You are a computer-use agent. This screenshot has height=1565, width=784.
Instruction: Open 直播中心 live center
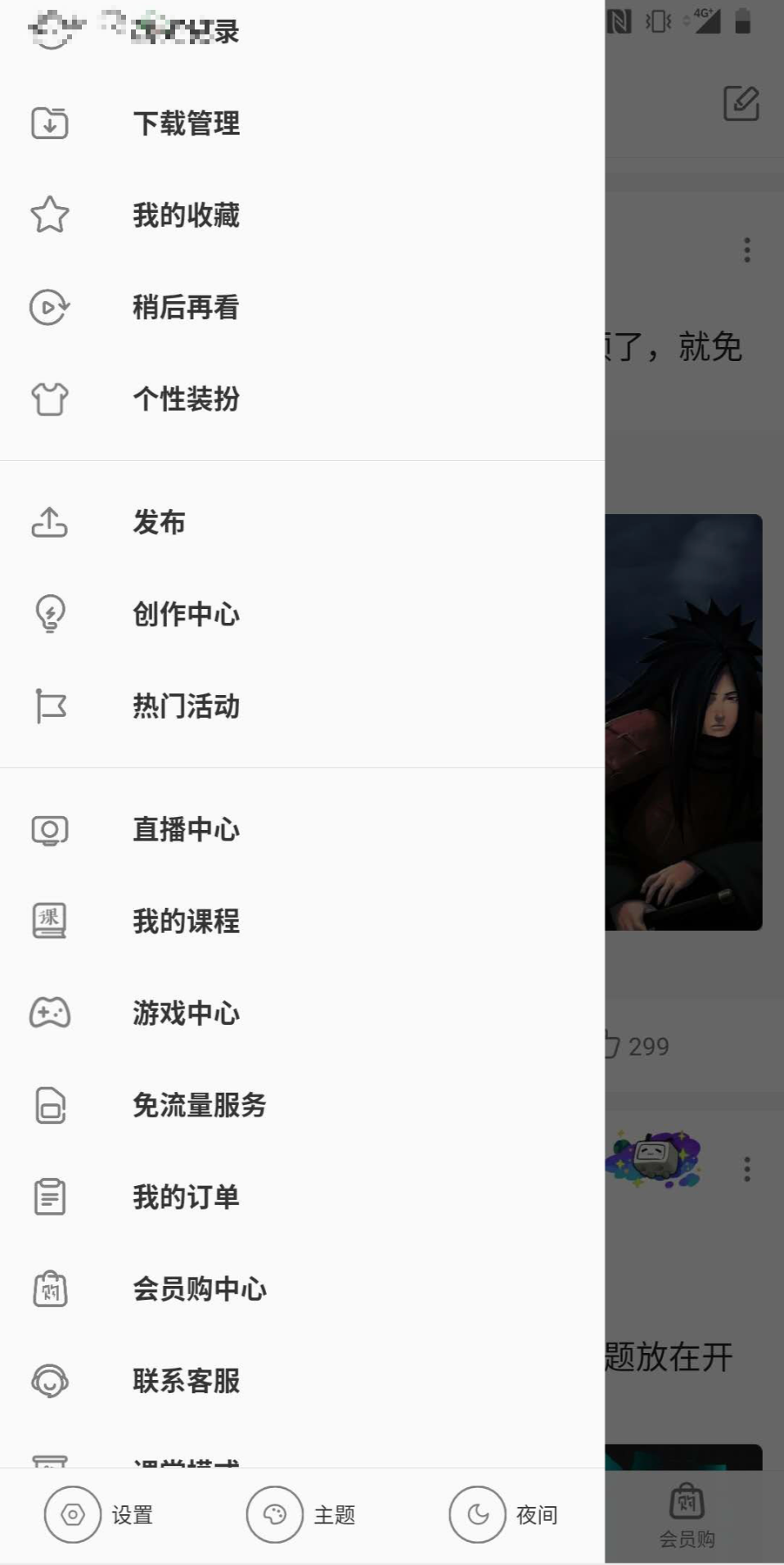[302, 829]
